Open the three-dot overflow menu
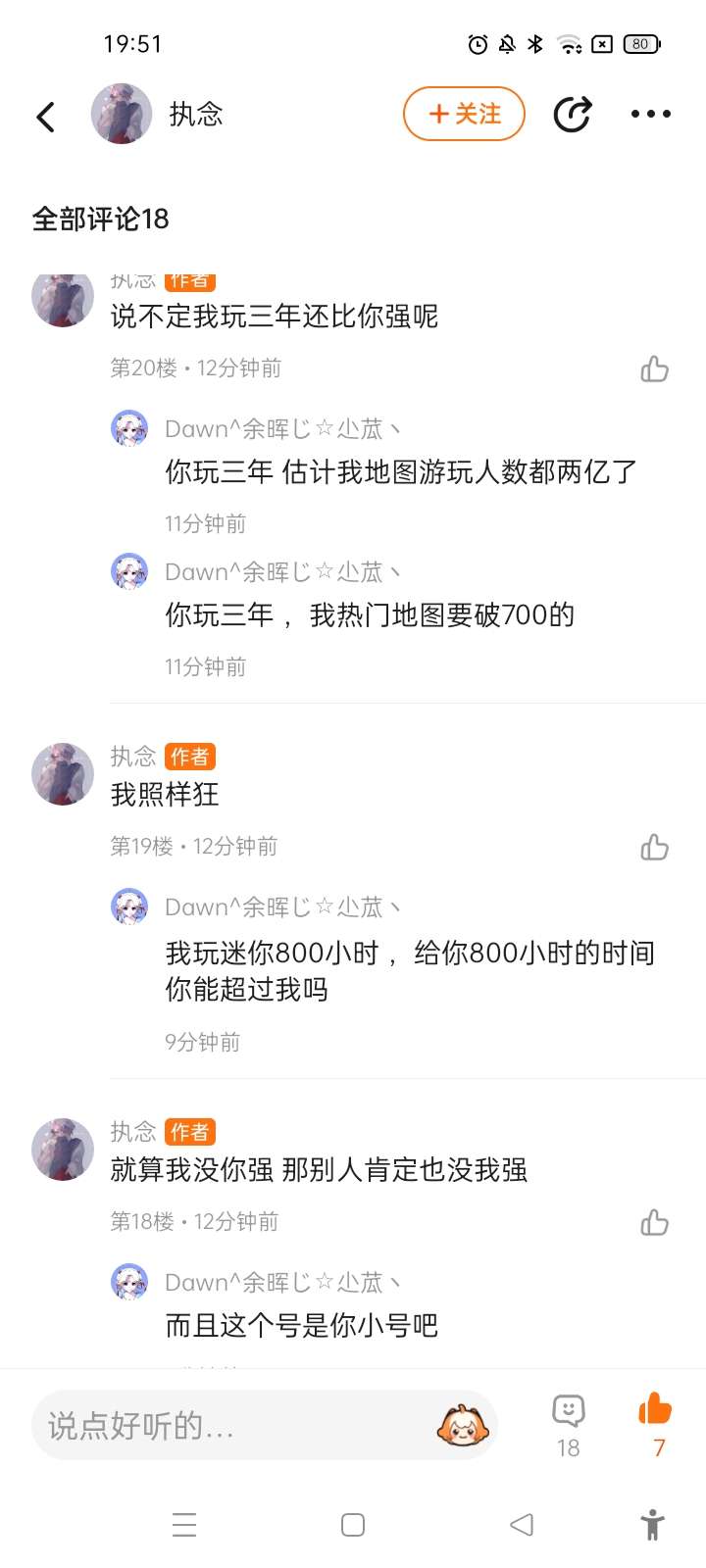Image resolution: width=706 pixels, height=1568 pixels. tap(650, 114)
